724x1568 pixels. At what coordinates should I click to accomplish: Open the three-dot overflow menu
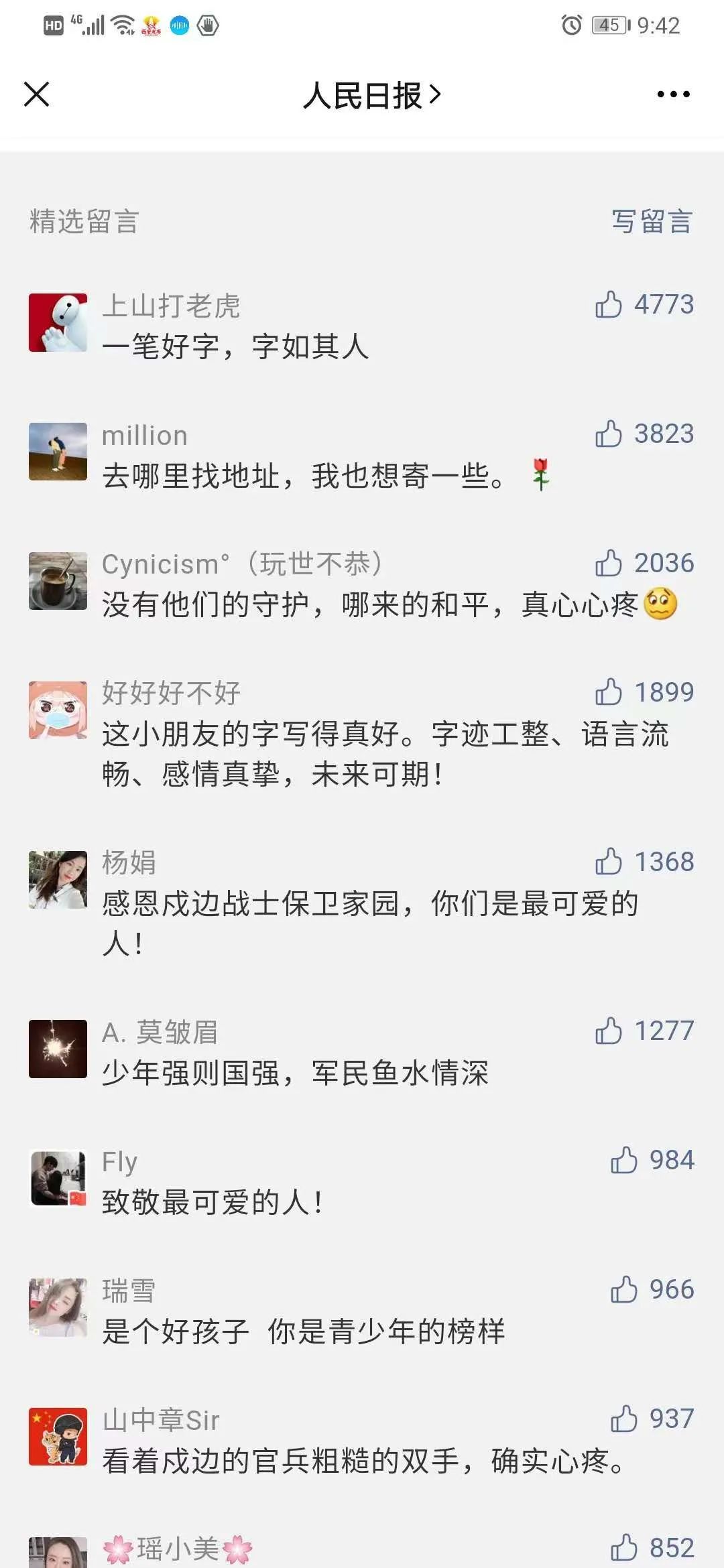pyautogui.click(x=673, y=94)
